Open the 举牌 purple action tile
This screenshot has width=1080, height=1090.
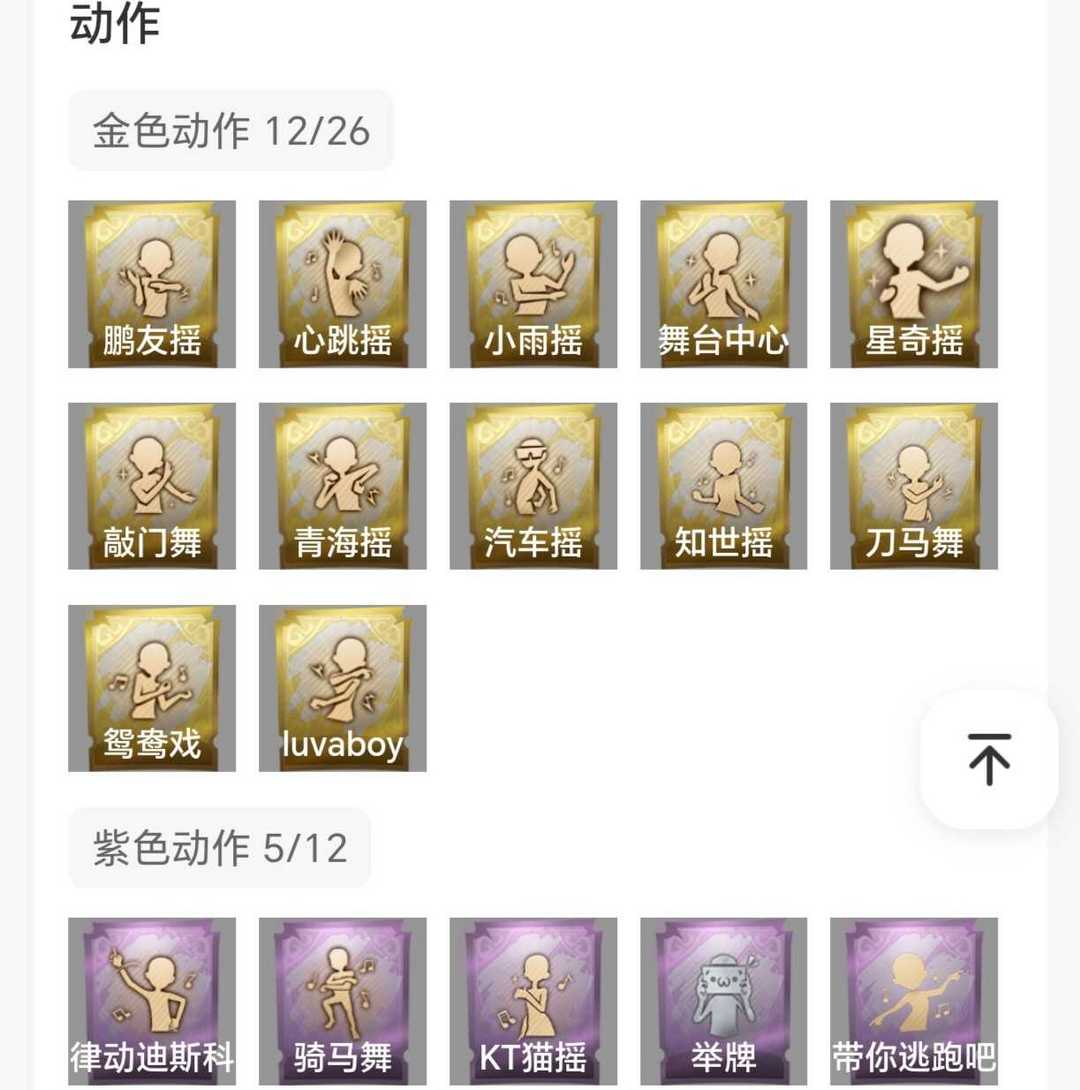(x=723, y=1000)
